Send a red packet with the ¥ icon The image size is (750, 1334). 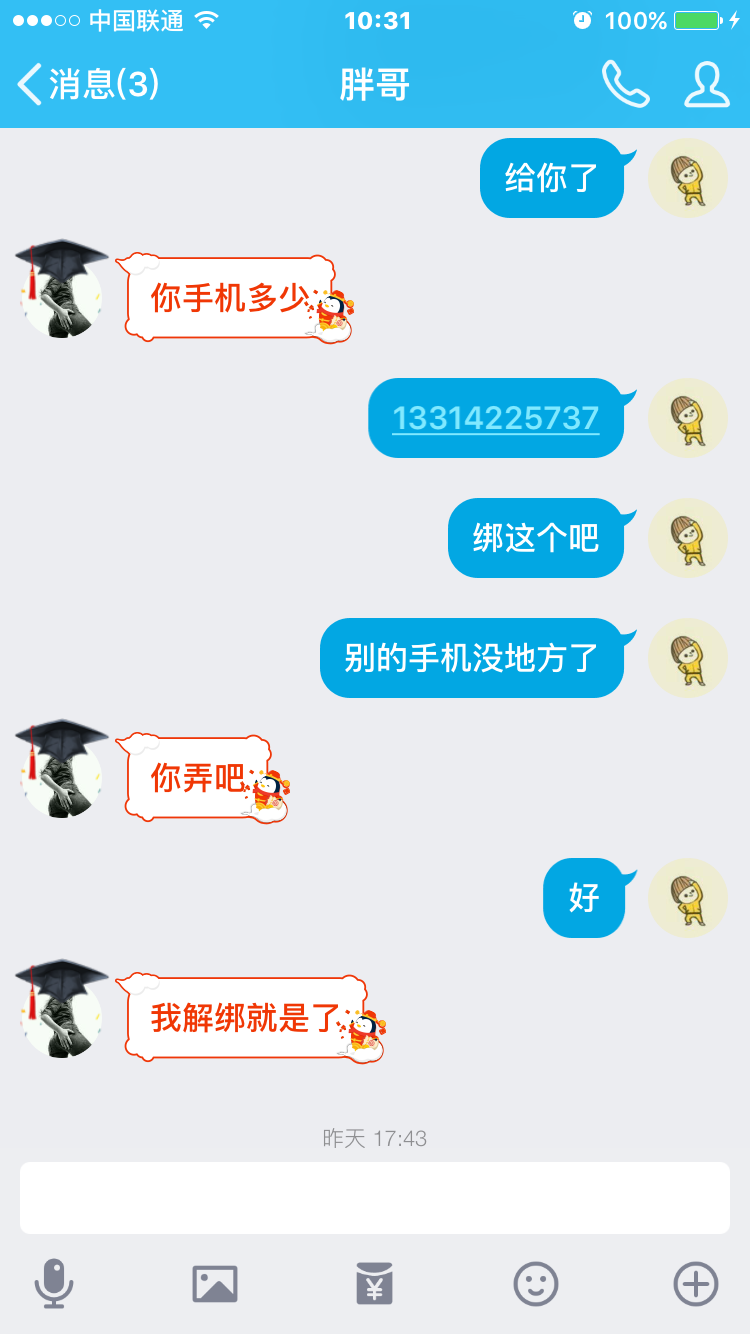[375, 1283]
